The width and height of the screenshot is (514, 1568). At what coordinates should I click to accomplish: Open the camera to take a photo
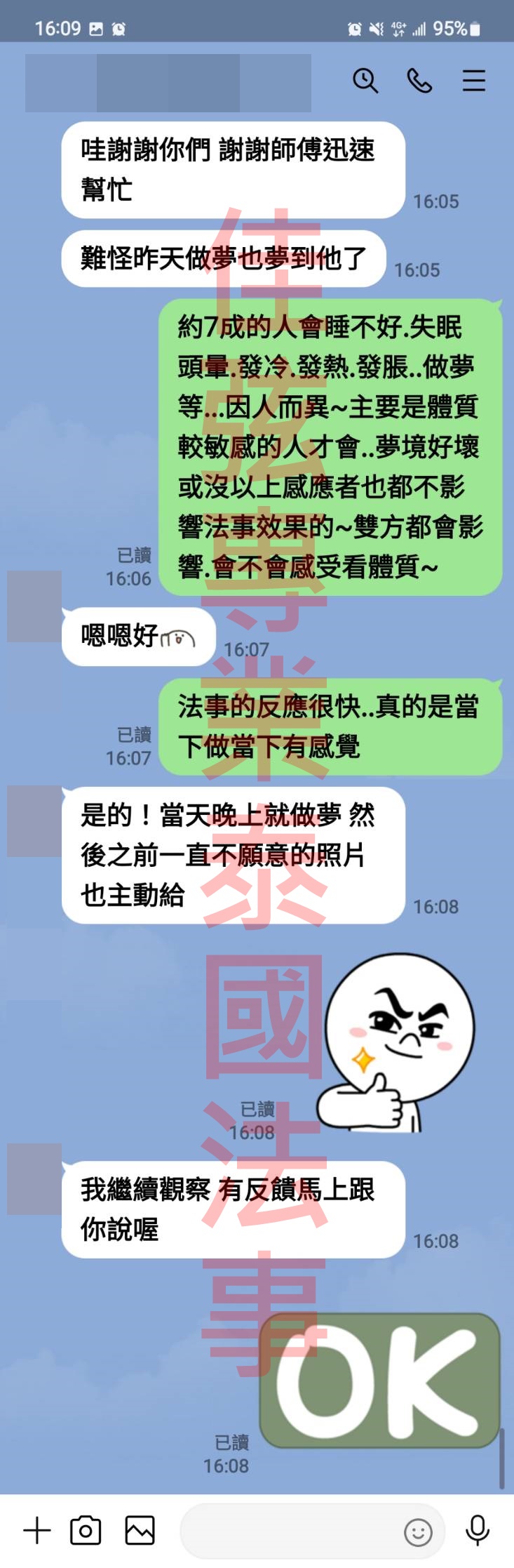(86, 1530)
